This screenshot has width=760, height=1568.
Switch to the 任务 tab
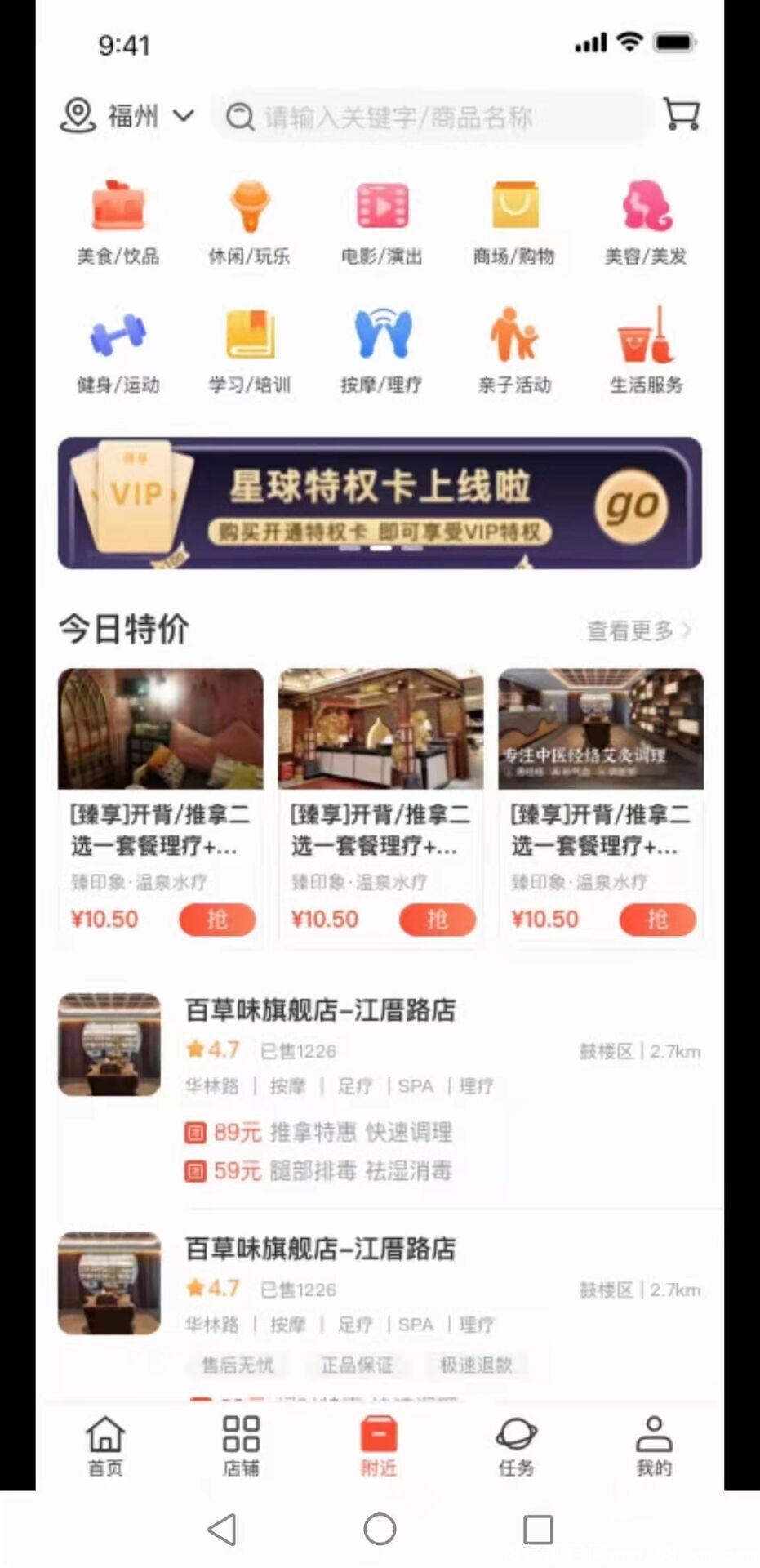516,1446
